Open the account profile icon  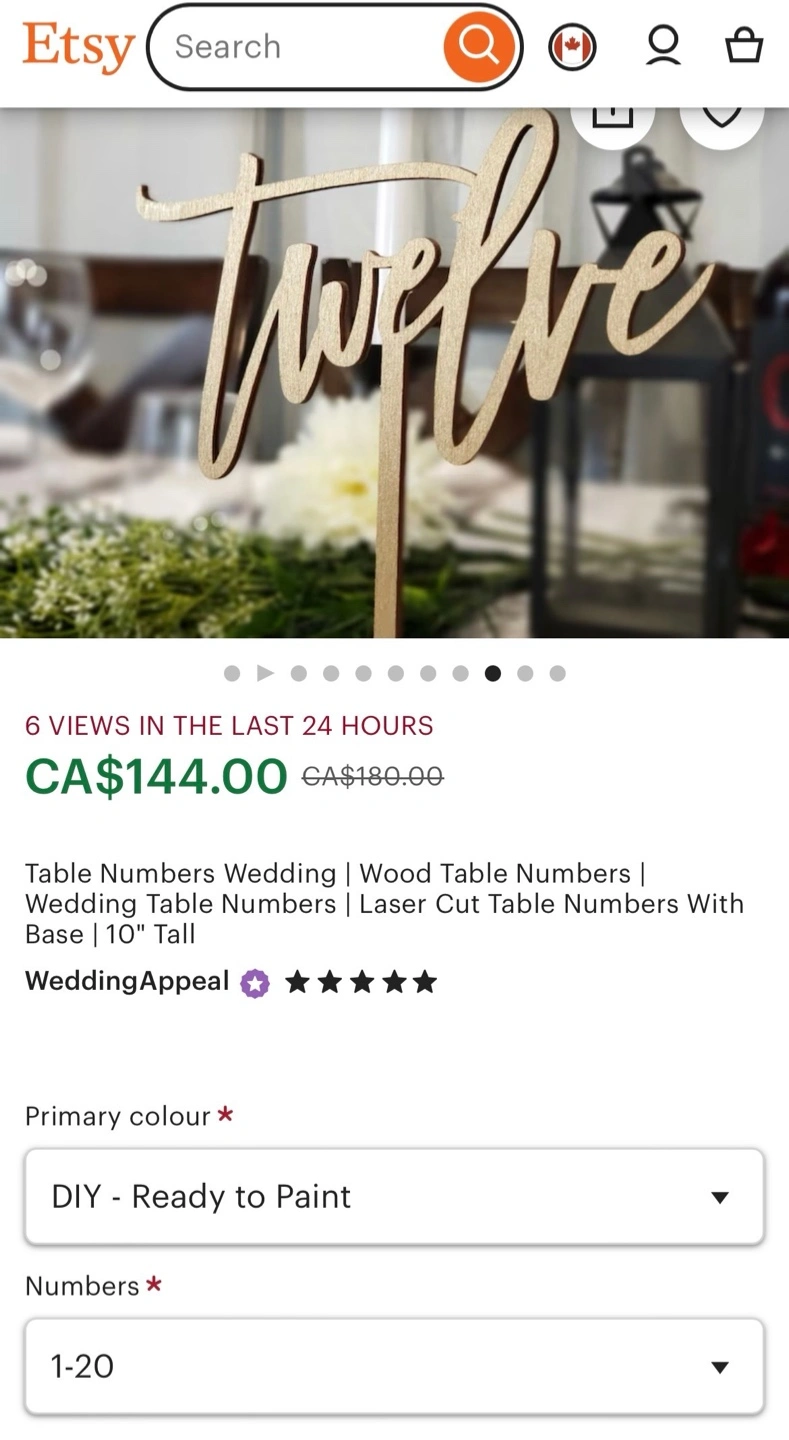(x=663, y=46)
